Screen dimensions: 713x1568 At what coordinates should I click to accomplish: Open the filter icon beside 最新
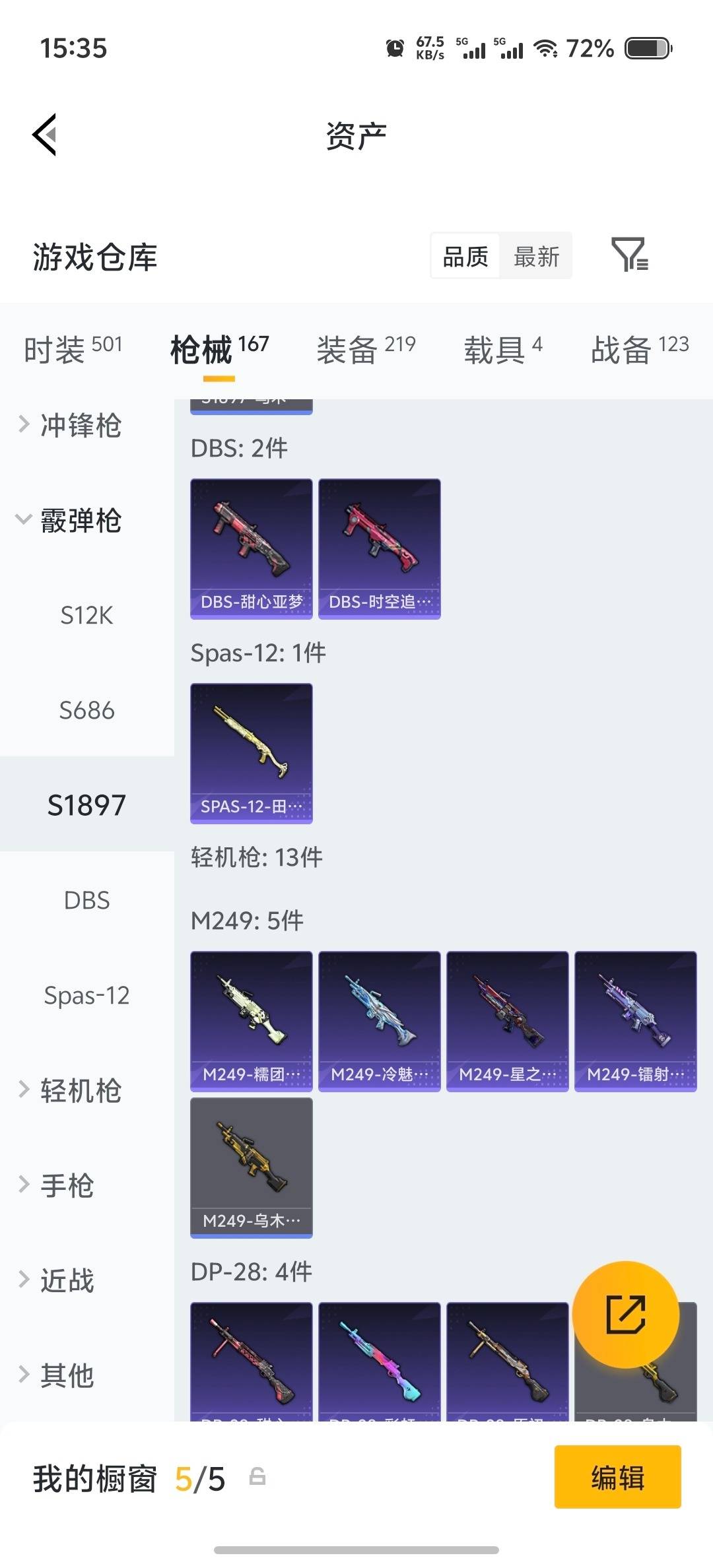[629, 255]
